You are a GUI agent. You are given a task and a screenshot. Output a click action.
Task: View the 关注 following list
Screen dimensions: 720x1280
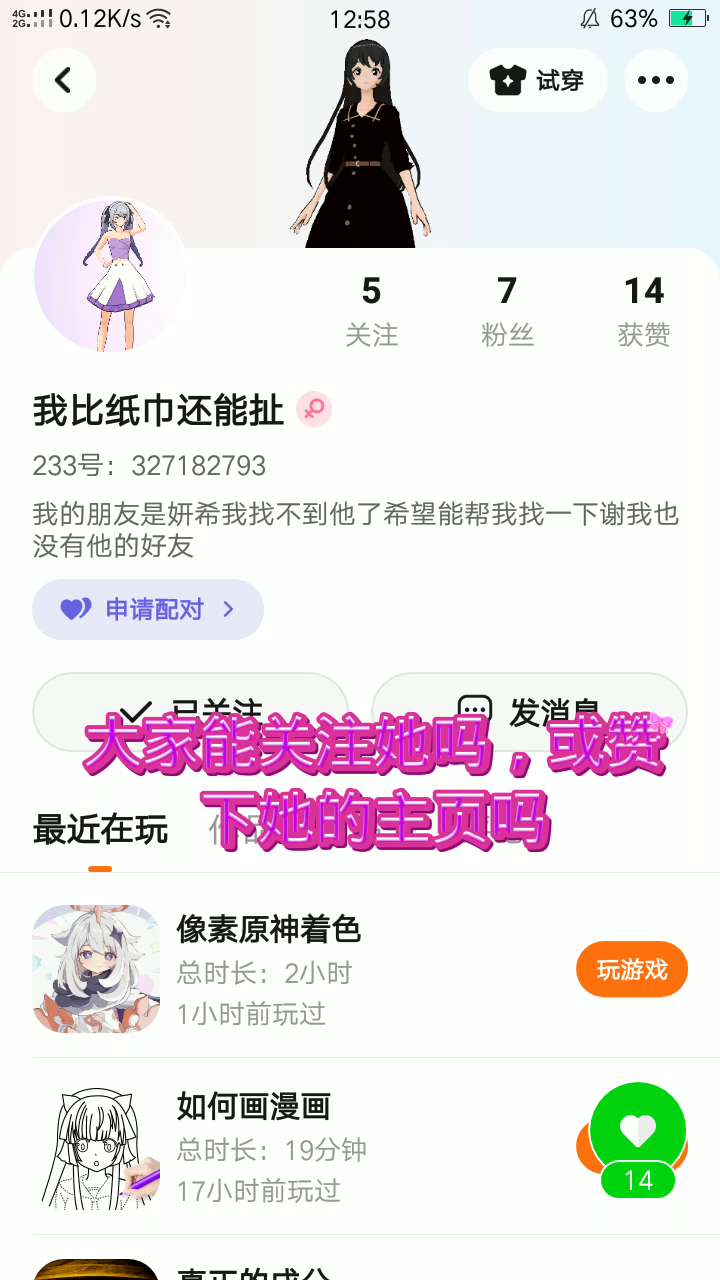point(371,311)
